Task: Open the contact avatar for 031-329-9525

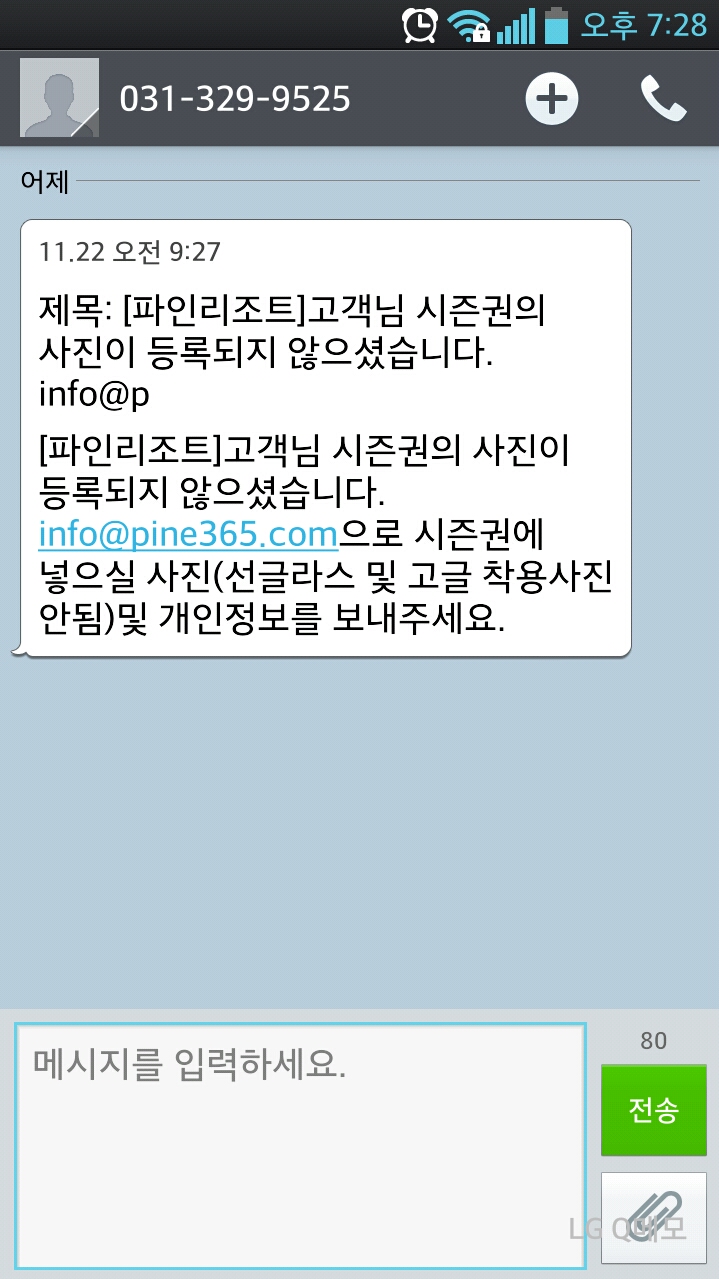Action: (59, 98)
